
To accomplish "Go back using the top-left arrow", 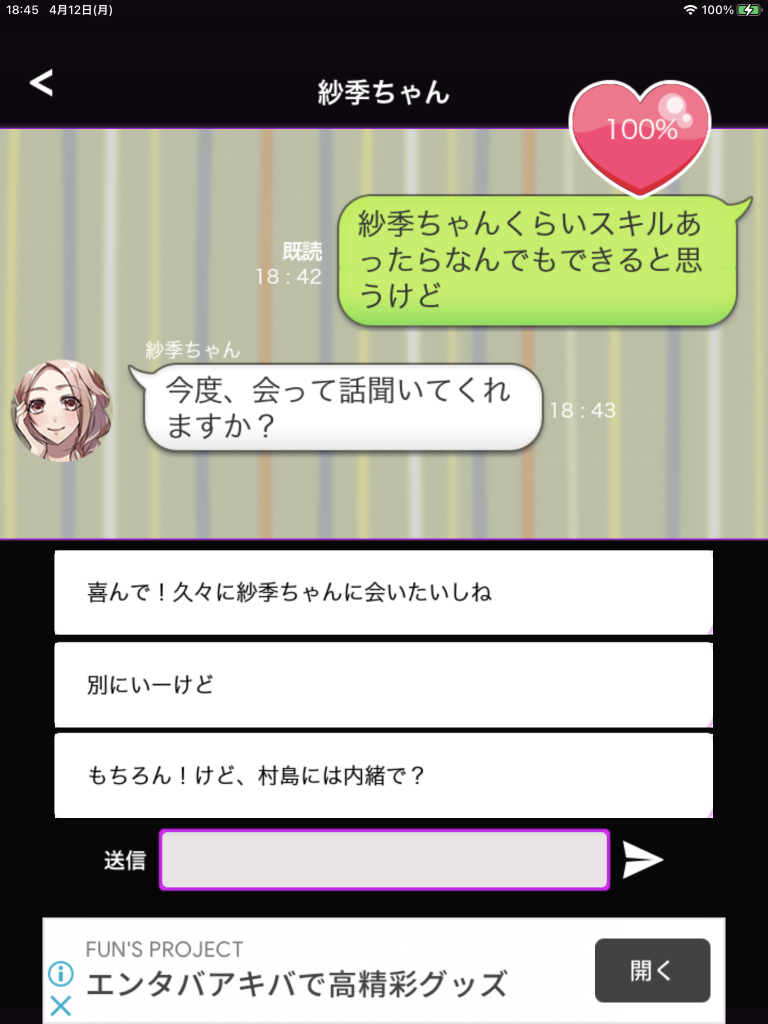I will tap(41, 83).
